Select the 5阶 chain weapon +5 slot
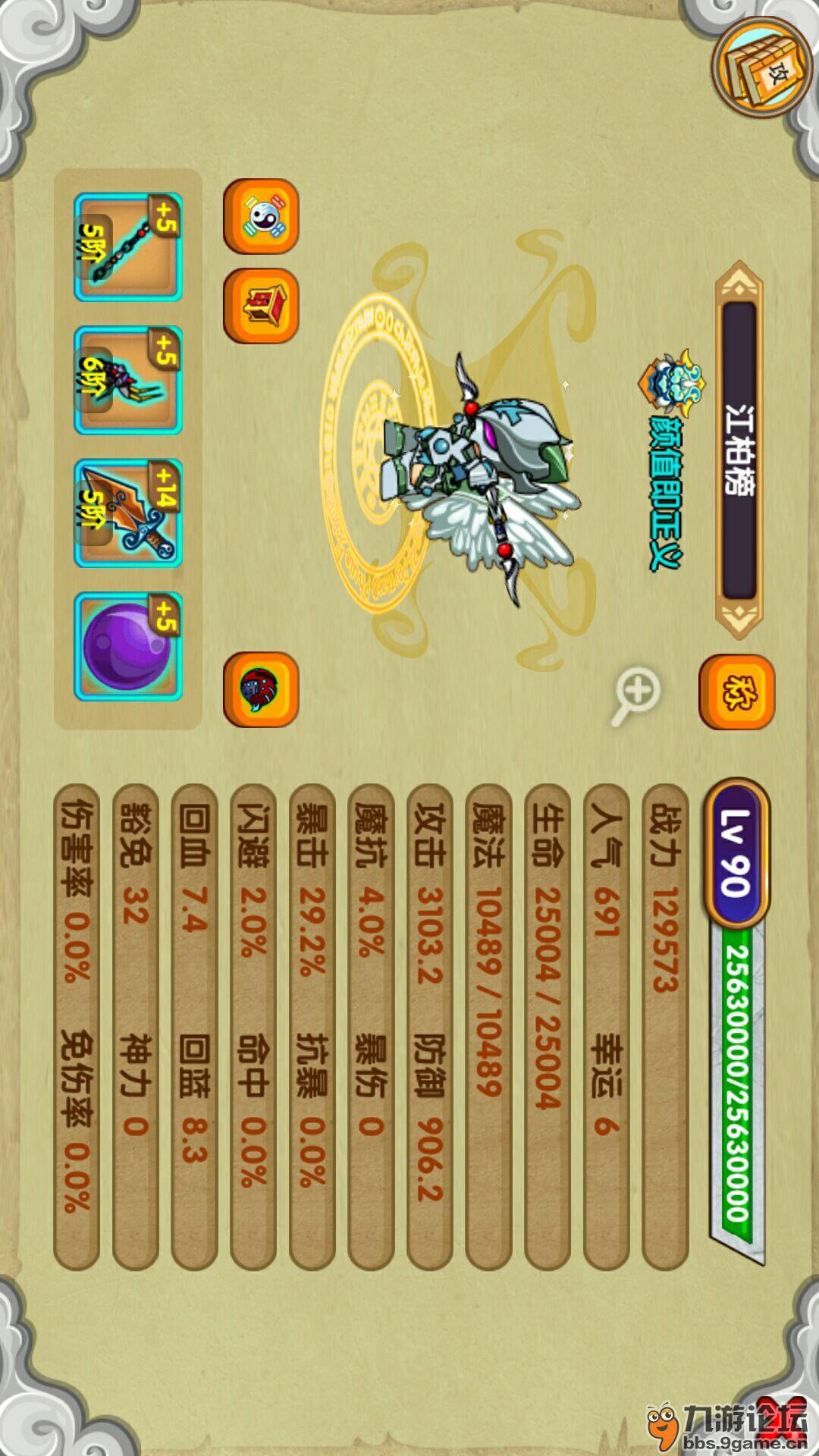Image resolution: width=819 pixels, height=1456 pixels. click(128, 247)
